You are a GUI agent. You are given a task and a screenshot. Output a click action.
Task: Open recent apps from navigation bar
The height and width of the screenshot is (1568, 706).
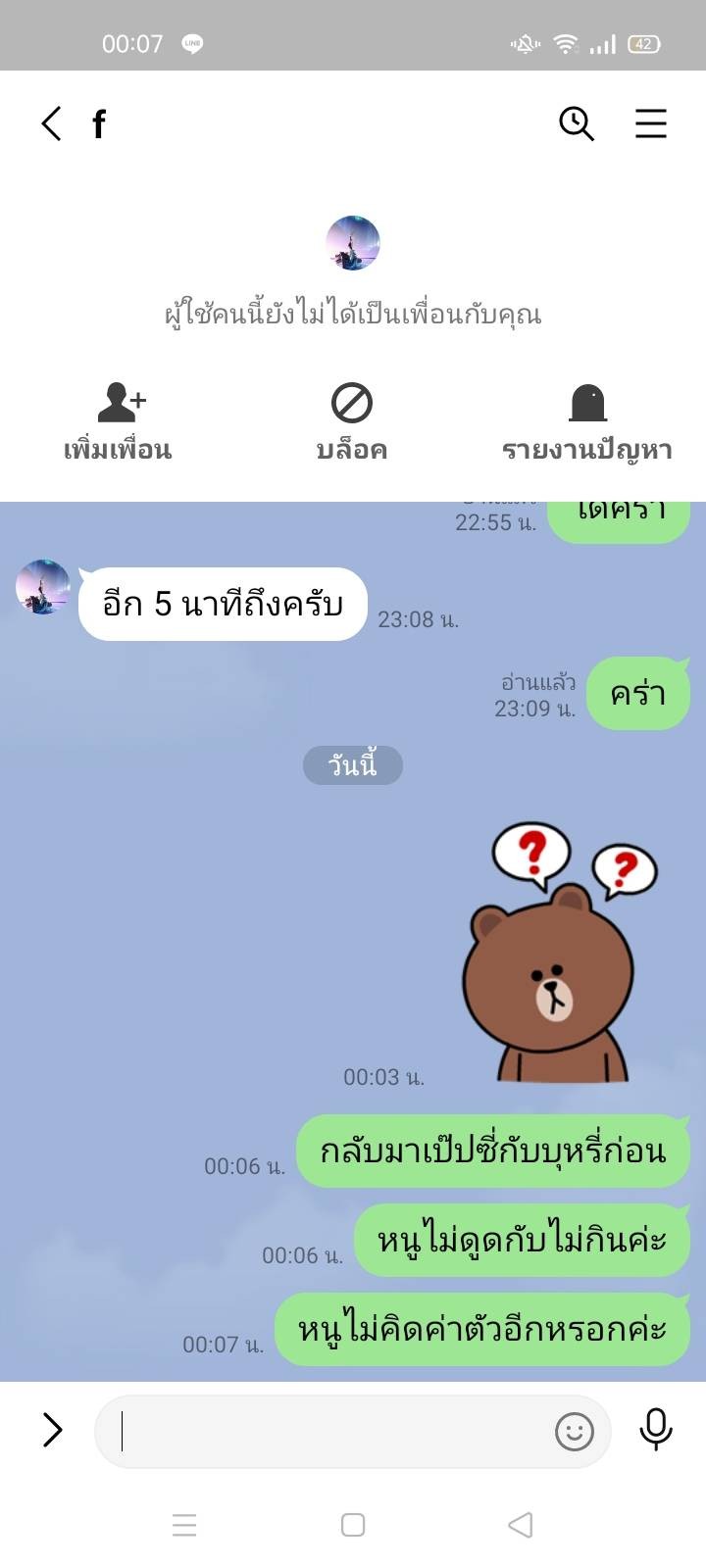pos(184,1525)
